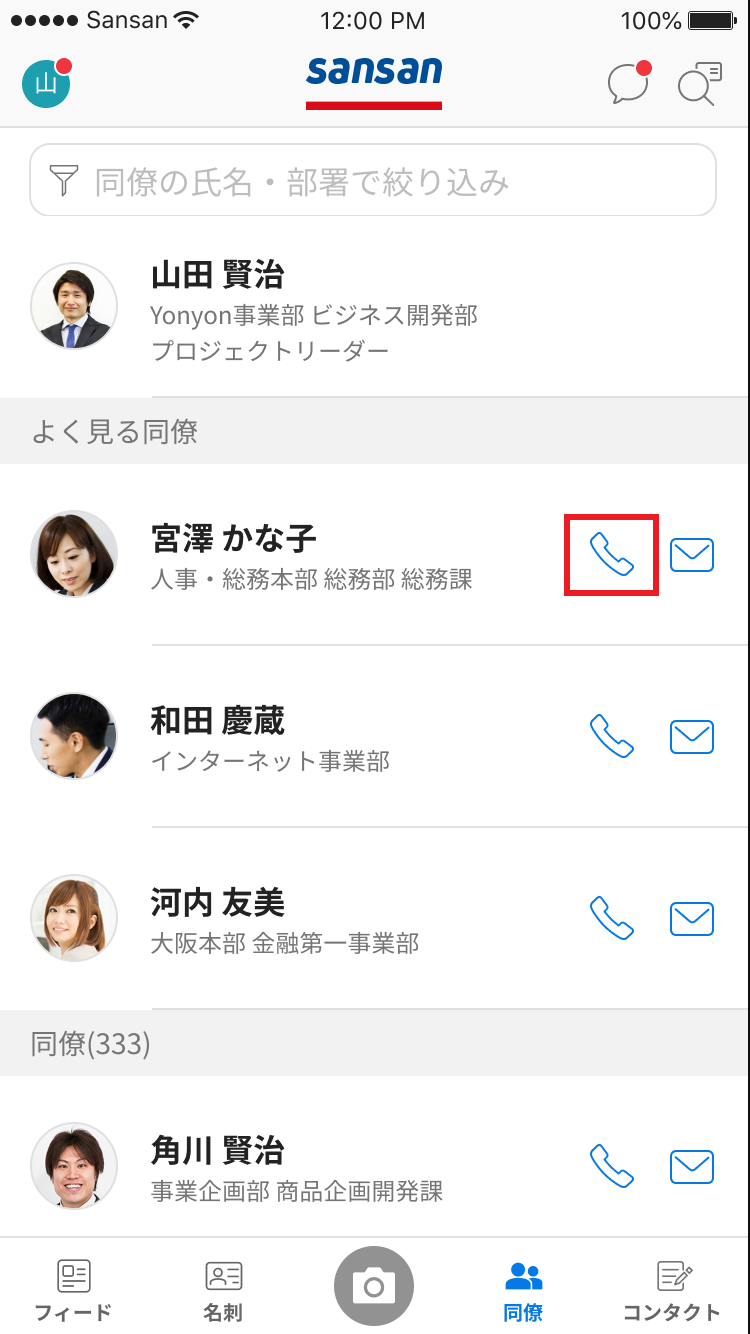Open the search icon in top bar
Image resolution: width=750 pixels, height=1334 pixels.
[x=698, y=84]
